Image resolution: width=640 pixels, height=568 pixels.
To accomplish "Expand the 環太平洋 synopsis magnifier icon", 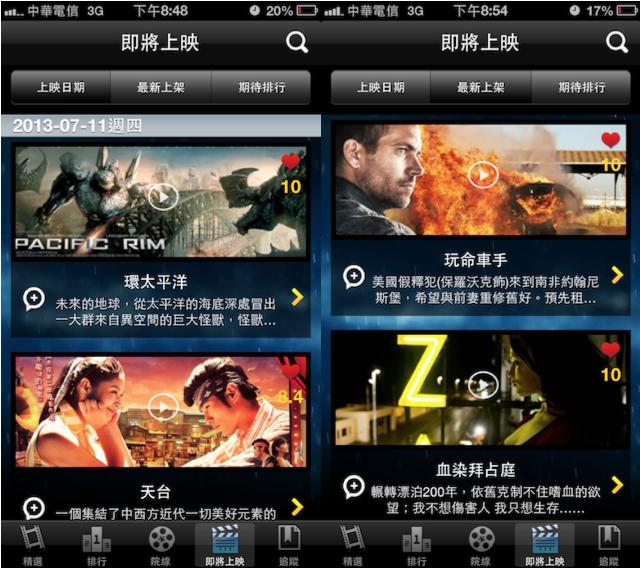I will pos(34,298).
